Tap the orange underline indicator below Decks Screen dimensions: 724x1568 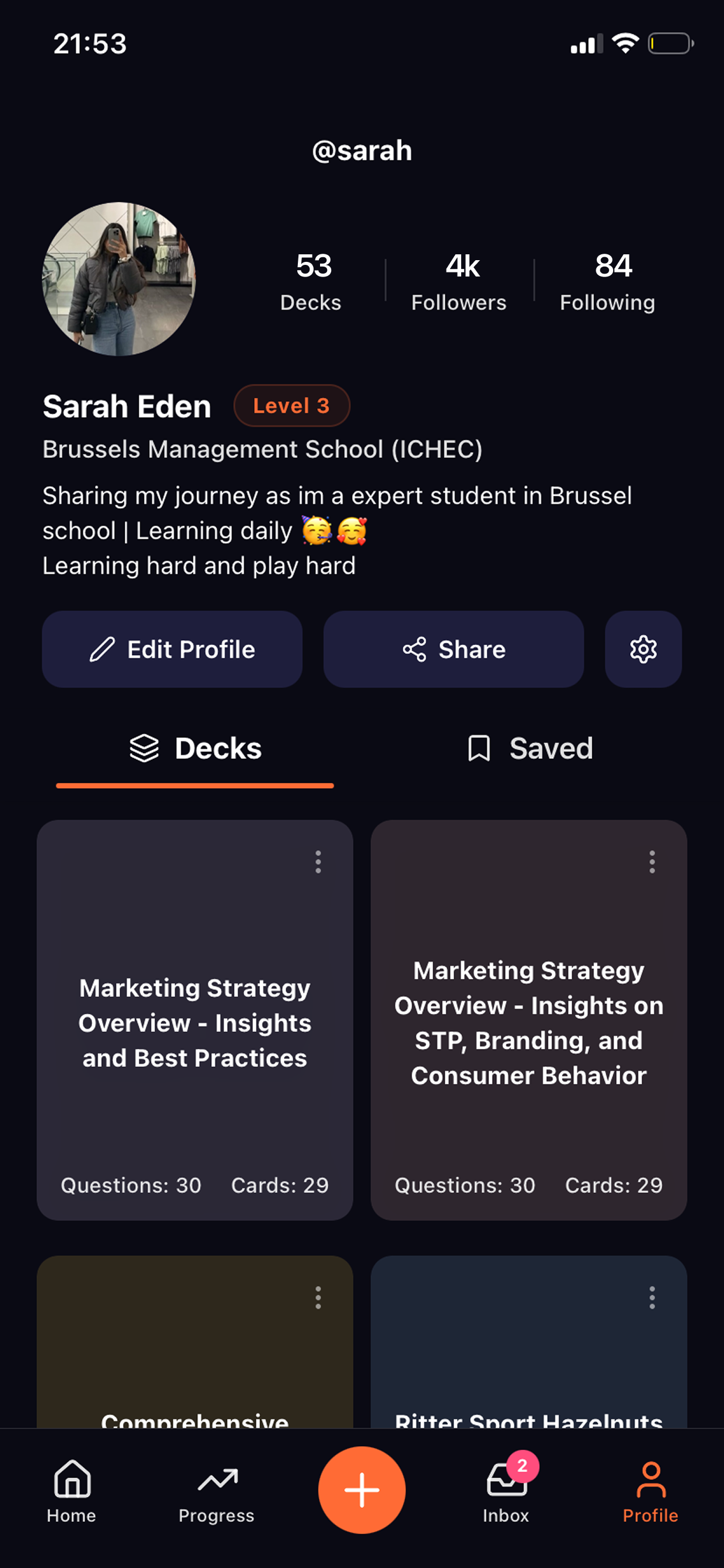click(195, 787)
